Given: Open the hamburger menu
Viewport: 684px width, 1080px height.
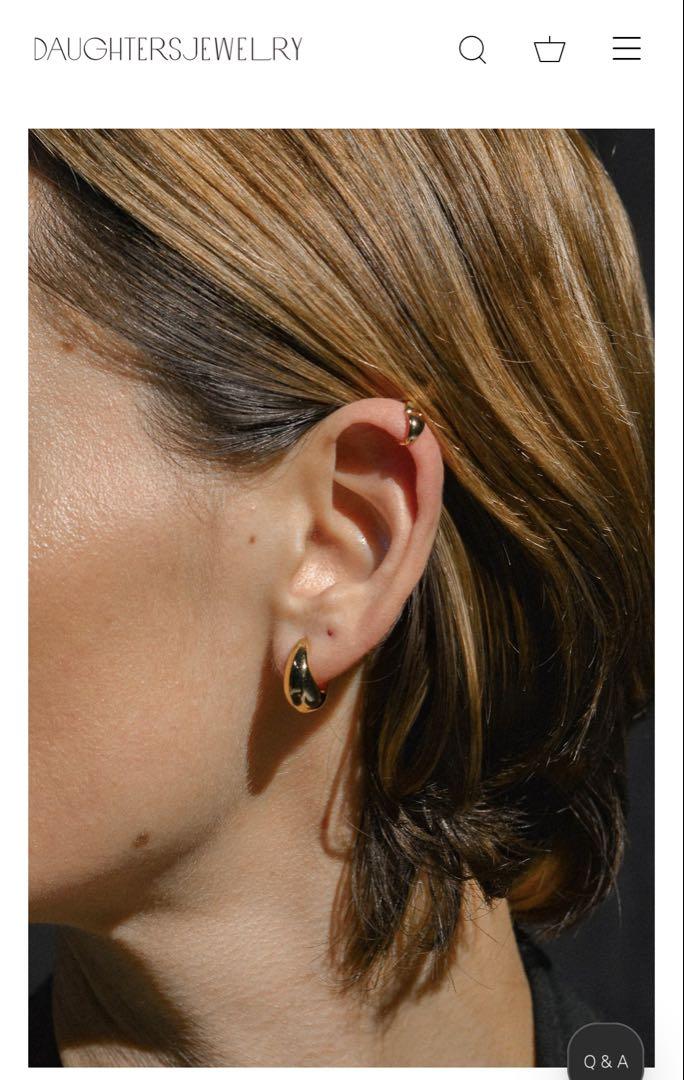Looking at the screenshot, I should coord(626,49).
